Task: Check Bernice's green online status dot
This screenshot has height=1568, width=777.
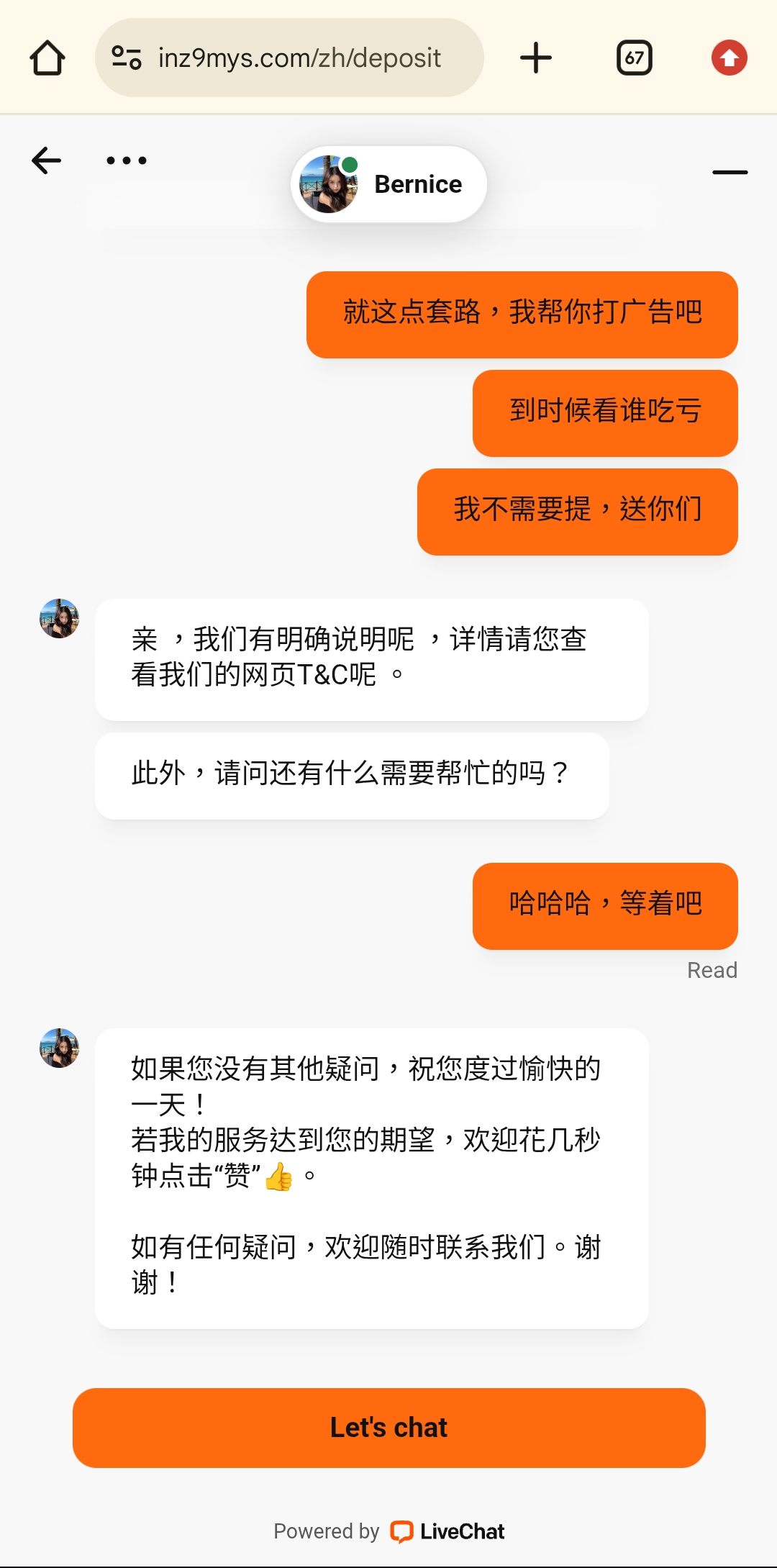Action: [x=350, y=163]
